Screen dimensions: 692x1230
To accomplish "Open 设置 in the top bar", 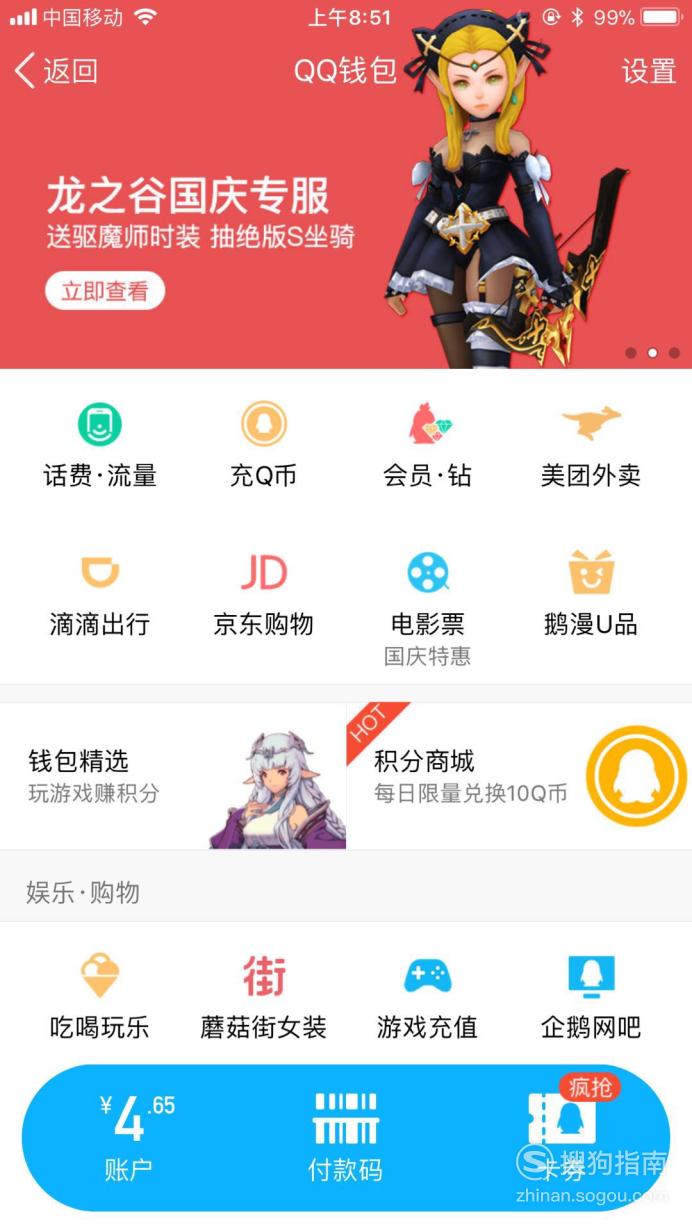I will pos(649,71).
